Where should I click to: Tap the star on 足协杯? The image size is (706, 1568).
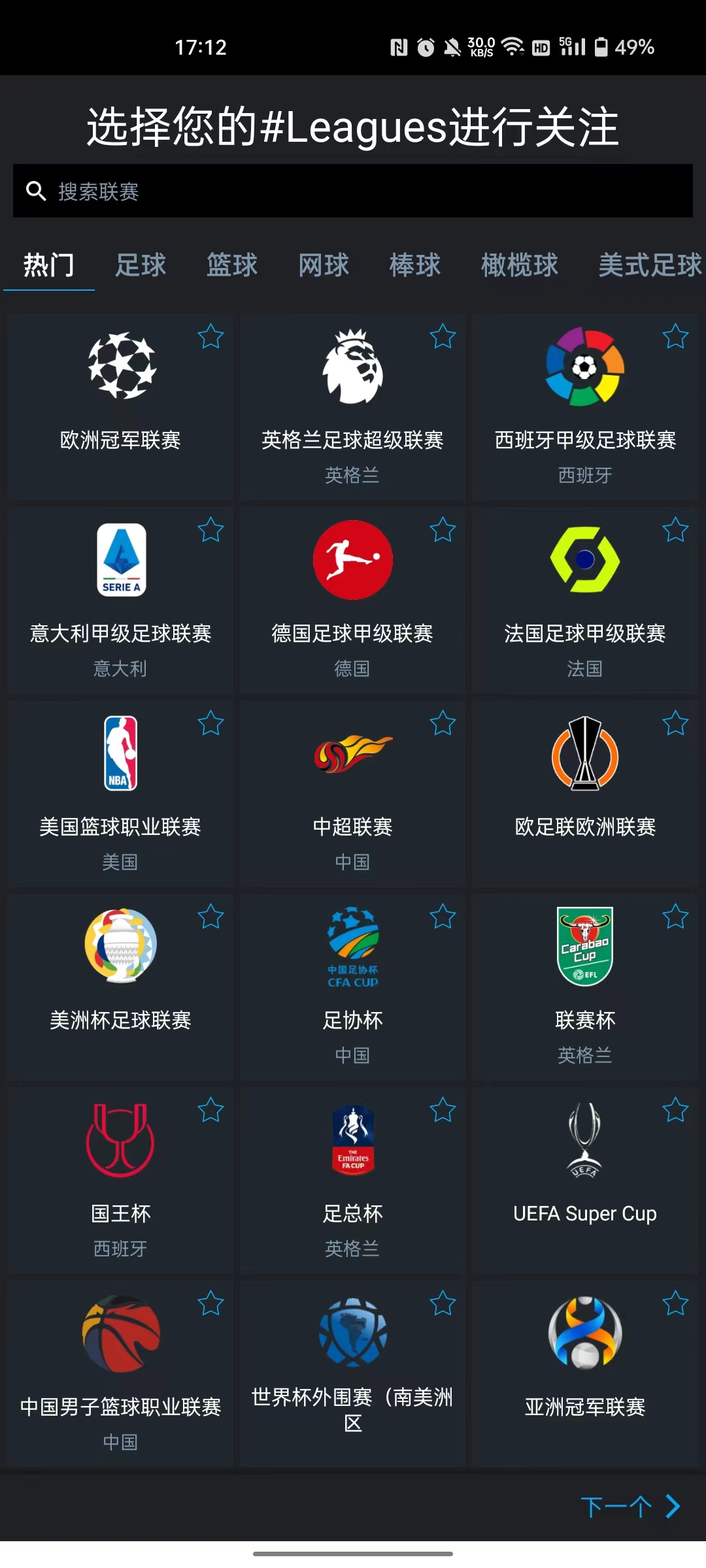click(x=443, y=917)
